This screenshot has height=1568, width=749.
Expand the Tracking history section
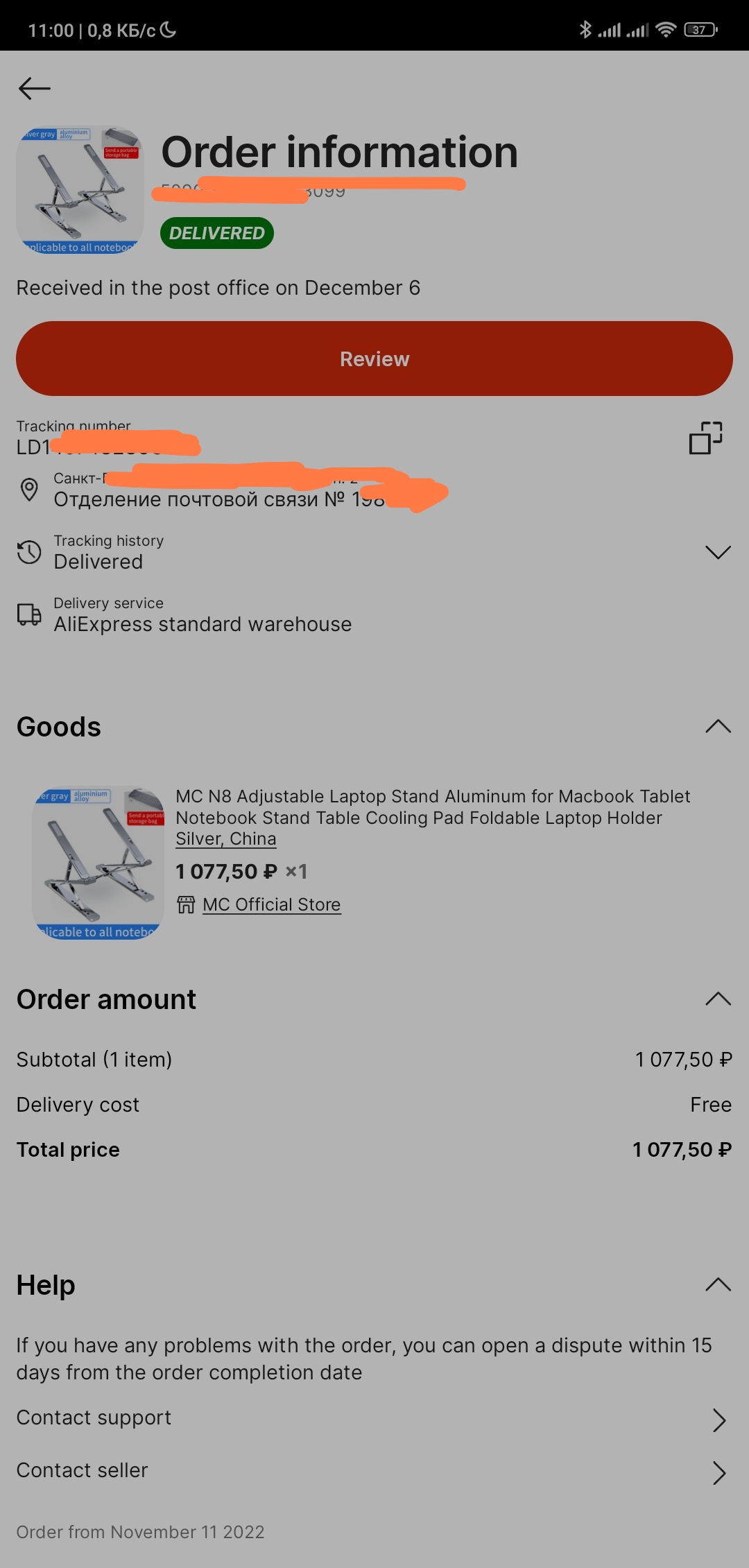click(718, 552)
